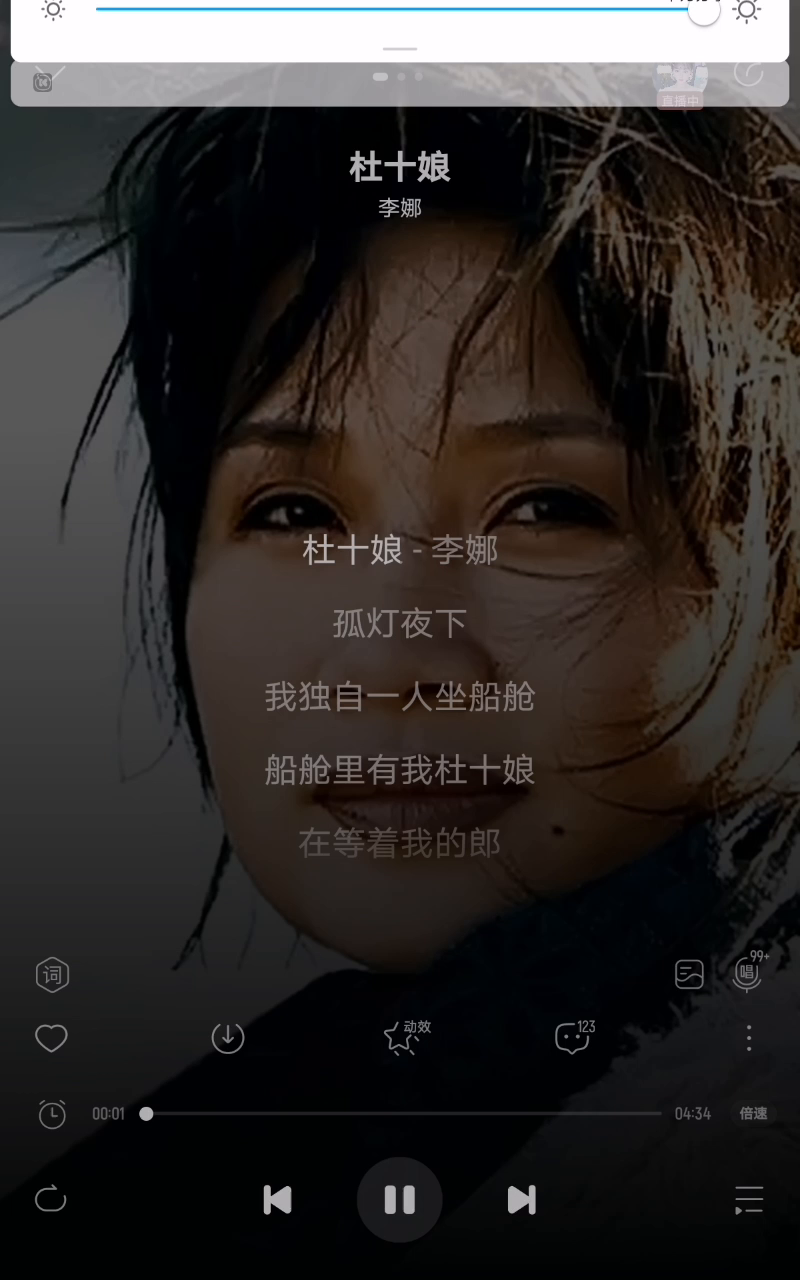Tap the 词 lyrics icon
The width and height of the screenshot is (800, 1280).
click(52, 974)
